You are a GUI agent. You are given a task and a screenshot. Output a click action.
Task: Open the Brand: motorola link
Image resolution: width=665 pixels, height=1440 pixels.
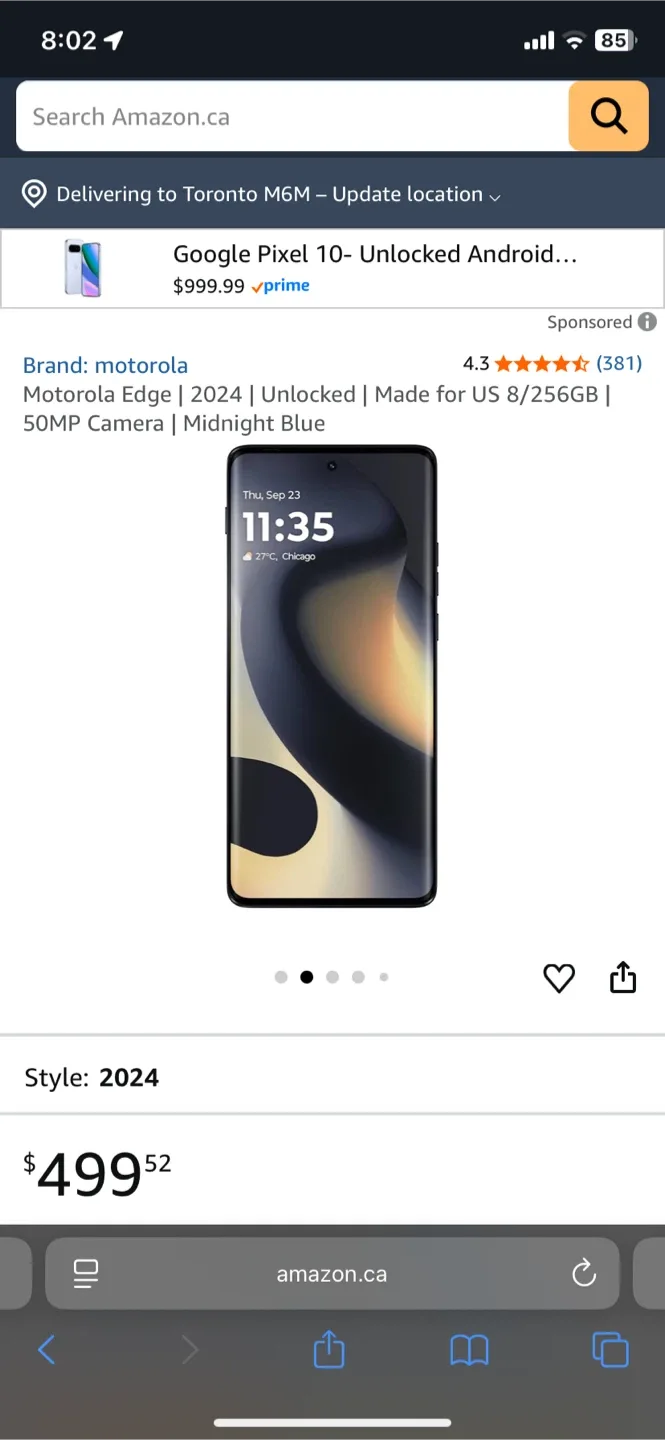pyautogui.click(x=105, y=365)
